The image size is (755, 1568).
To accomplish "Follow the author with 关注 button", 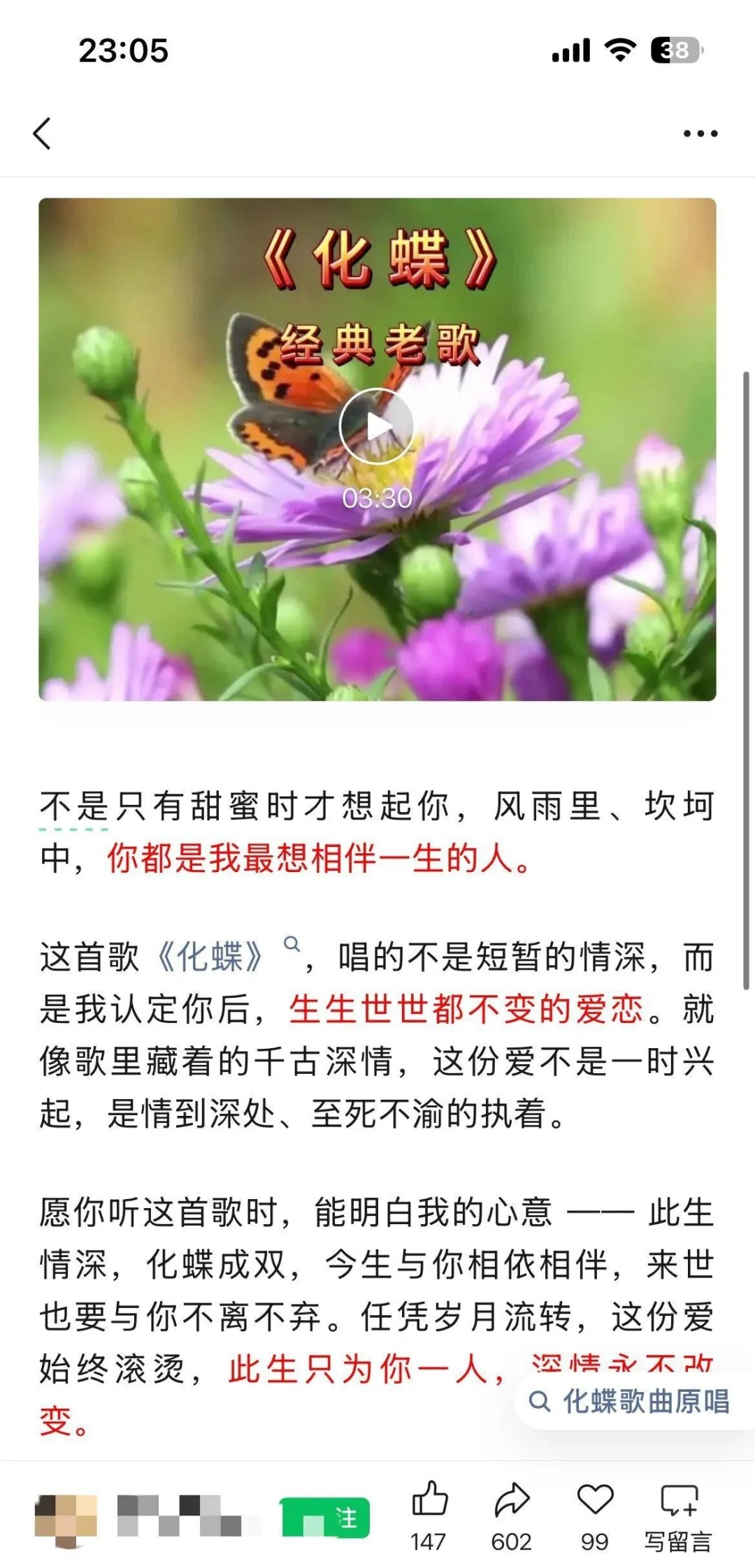I will coord(325,1518).
